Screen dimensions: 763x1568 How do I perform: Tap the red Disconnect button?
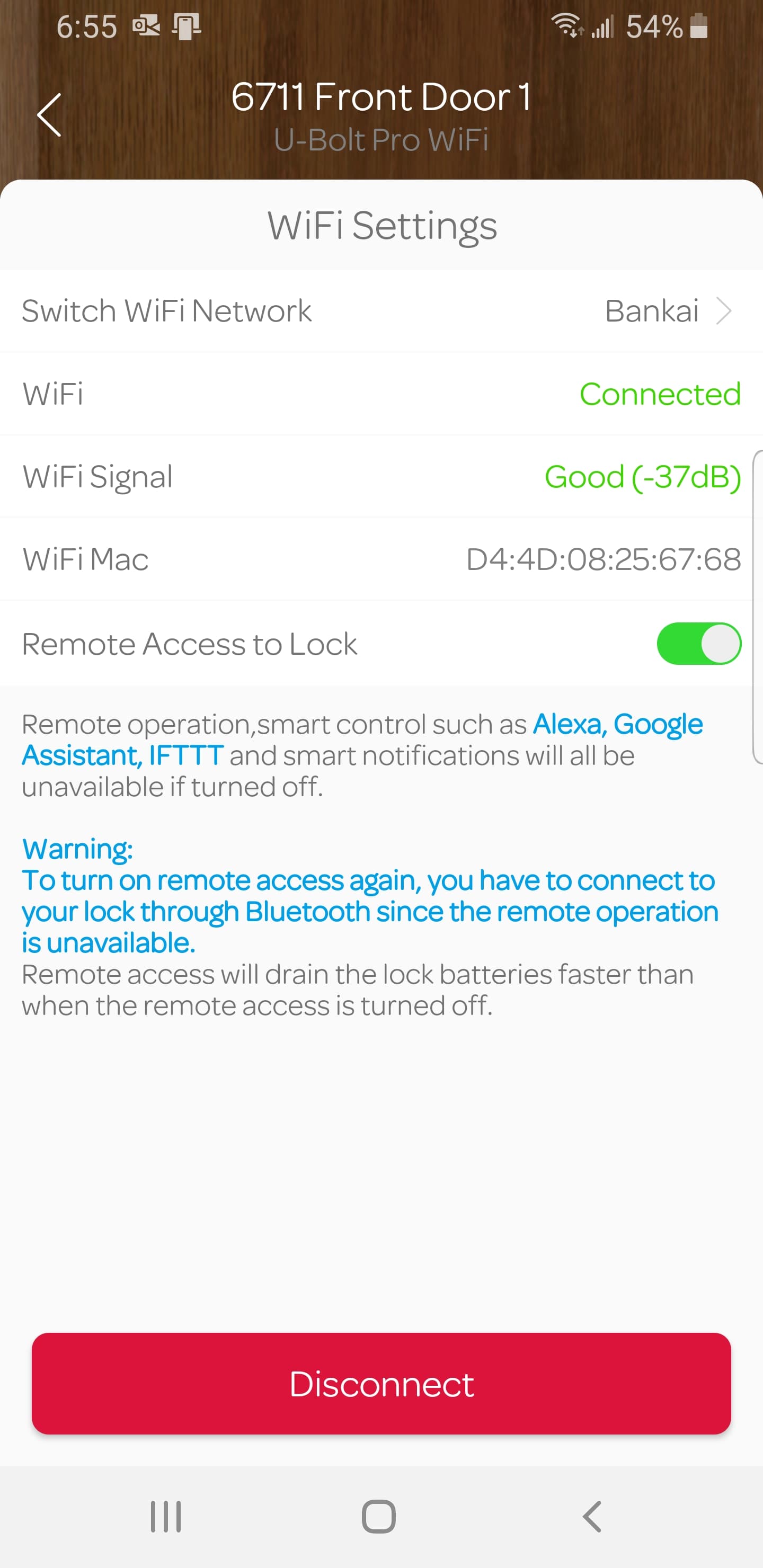pyautogui.click(x=381, y=1384)
